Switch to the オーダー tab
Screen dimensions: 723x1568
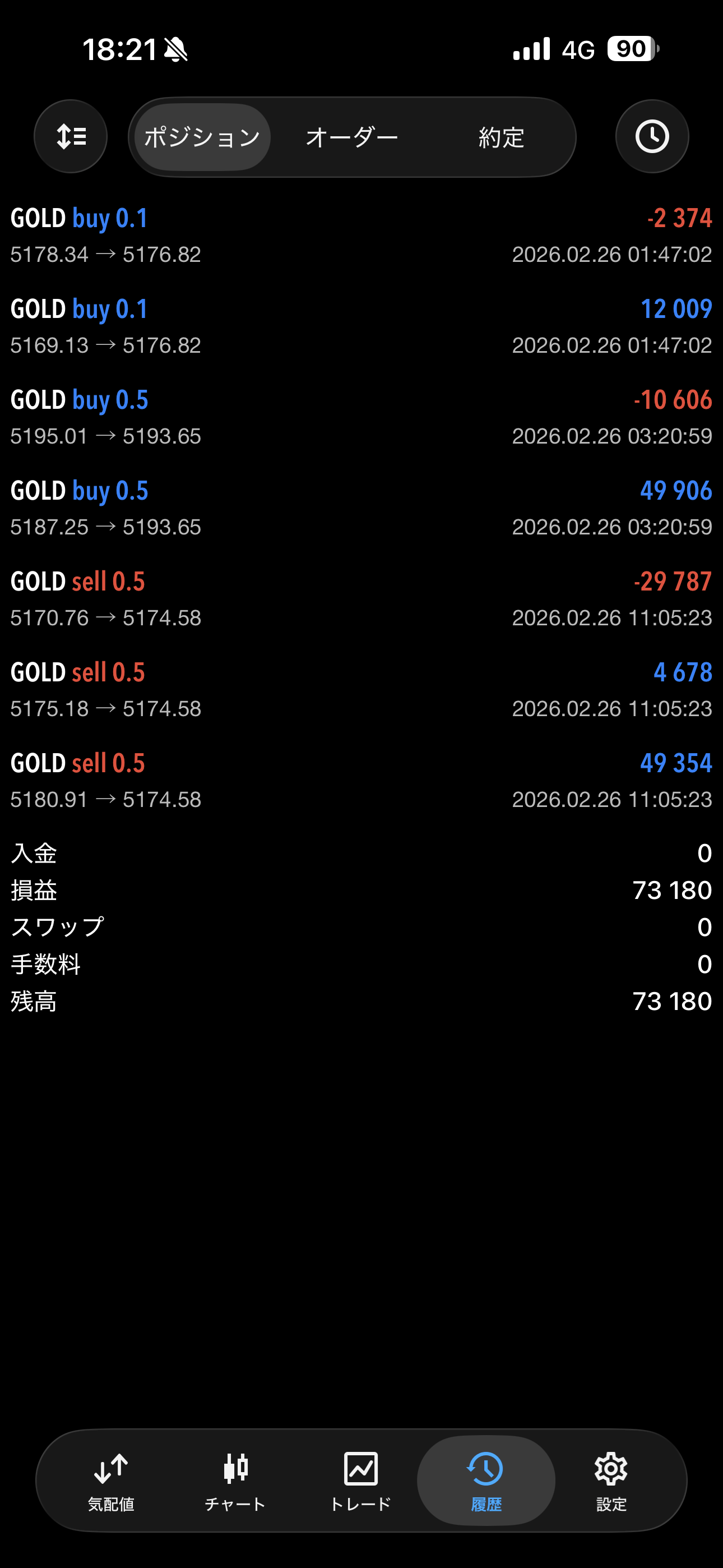point(352,137)
